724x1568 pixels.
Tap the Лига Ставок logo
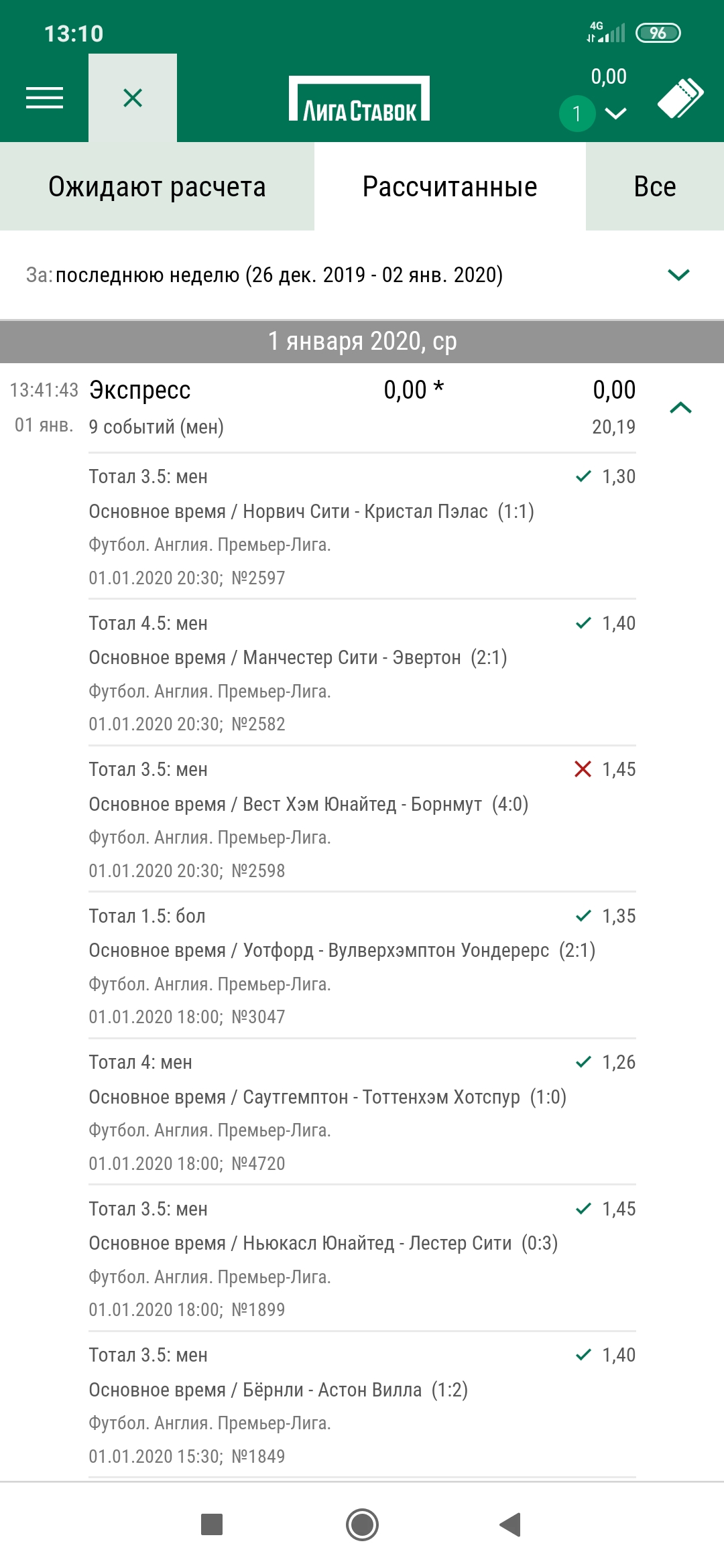(359, 99)
